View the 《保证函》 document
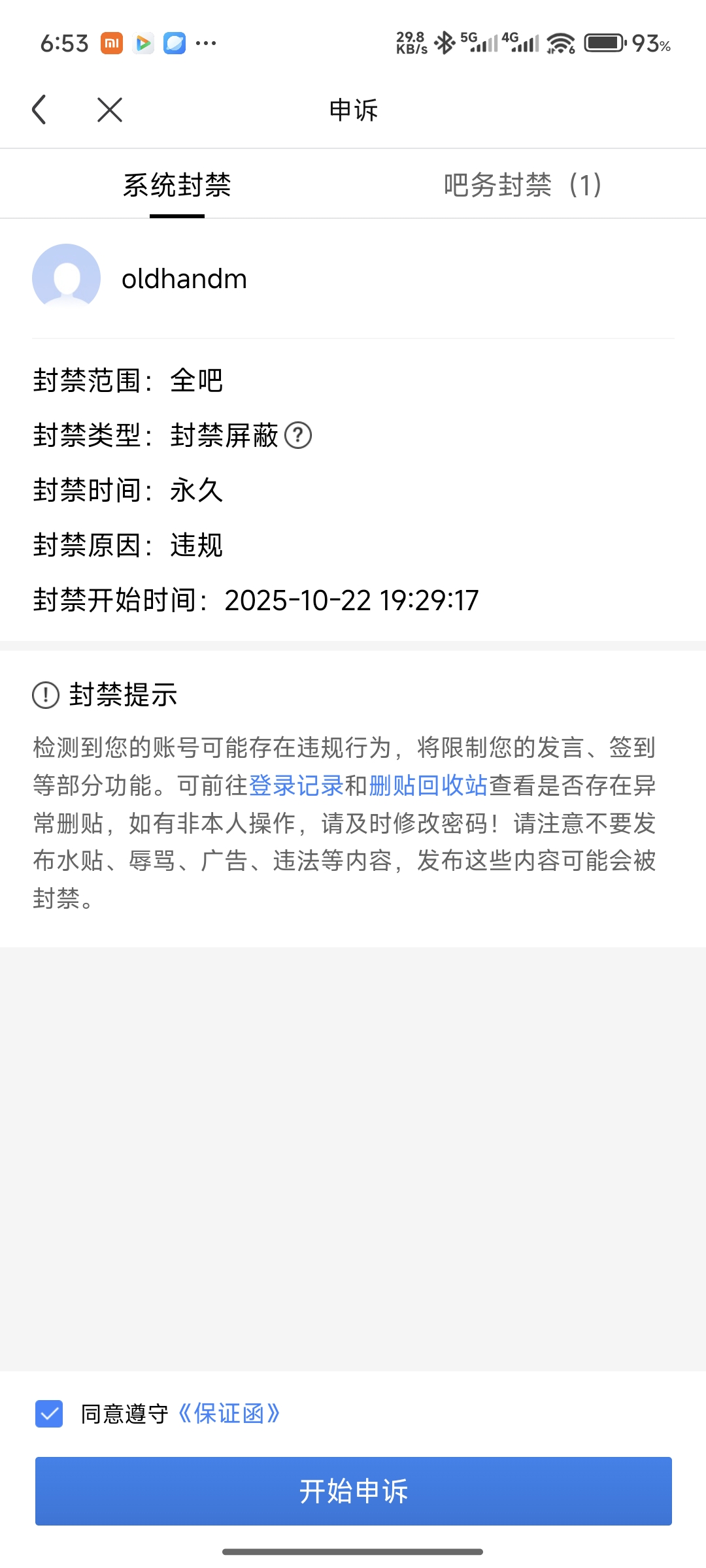 pyautogui.click(x=229, y=1414)
